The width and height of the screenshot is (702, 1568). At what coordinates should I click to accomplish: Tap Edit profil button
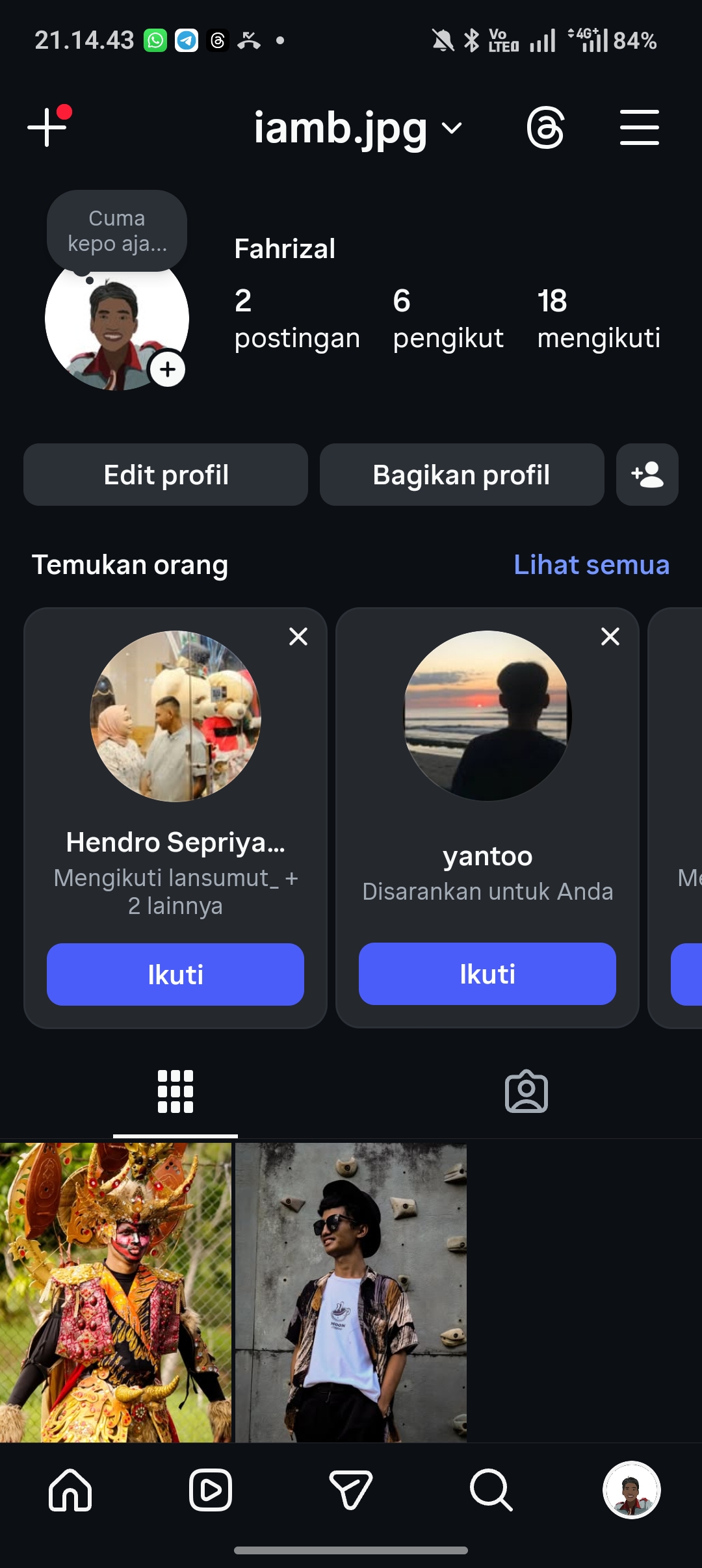pos(166,475)
